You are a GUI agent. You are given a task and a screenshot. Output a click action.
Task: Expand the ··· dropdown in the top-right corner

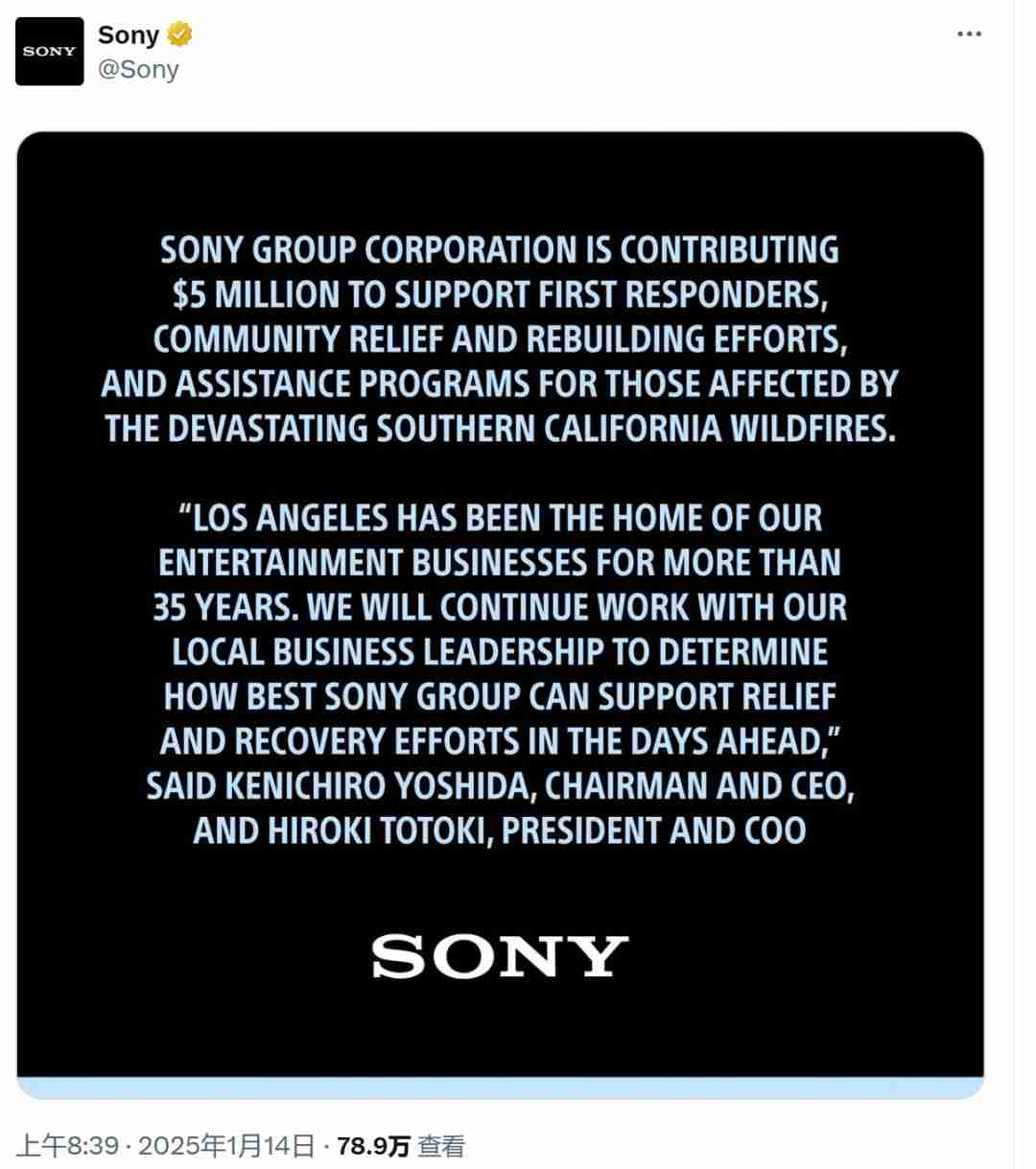pyautogui.click(x=969, y=35)
